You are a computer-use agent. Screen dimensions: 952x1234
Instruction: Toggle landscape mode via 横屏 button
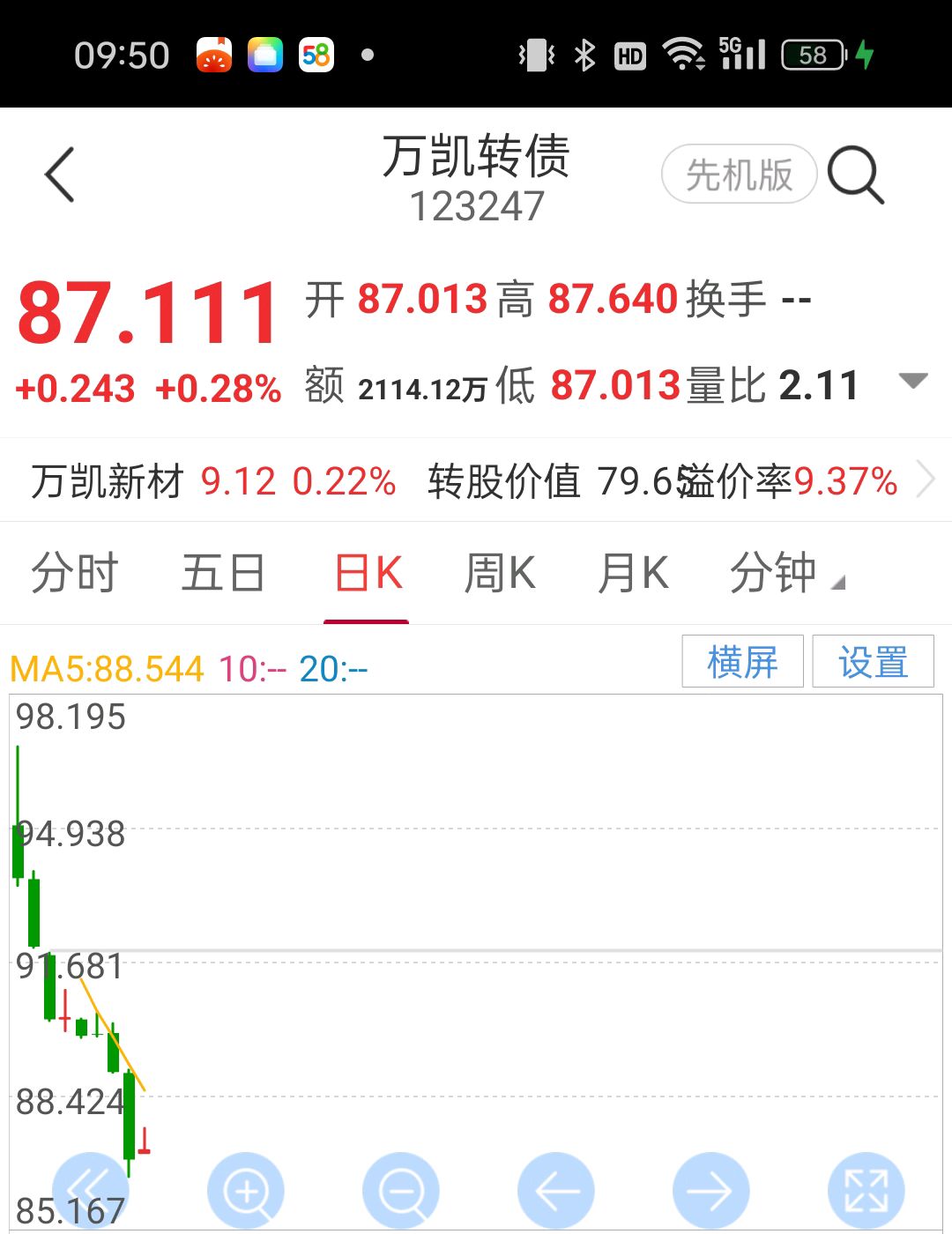742,661
